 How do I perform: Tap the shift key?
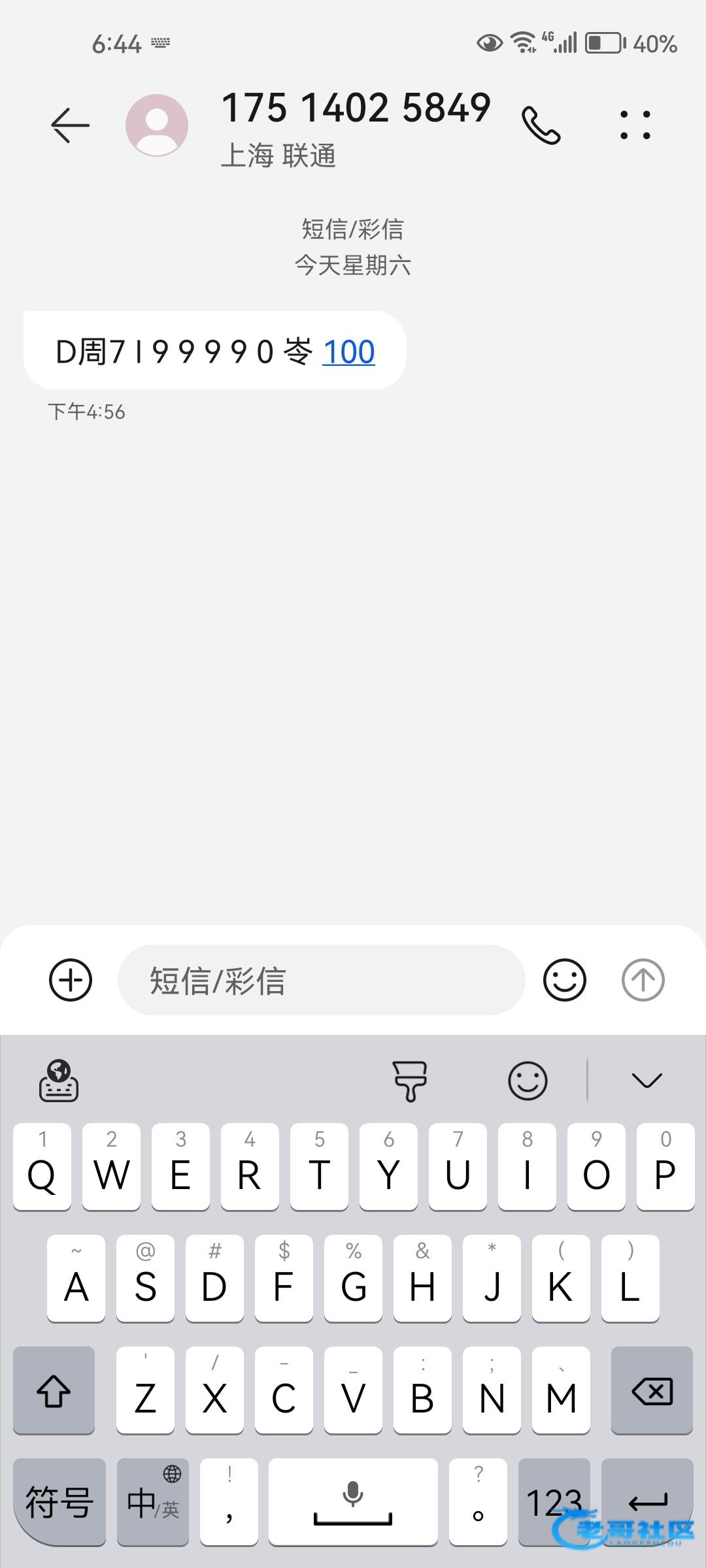[x=54, y=1390]
